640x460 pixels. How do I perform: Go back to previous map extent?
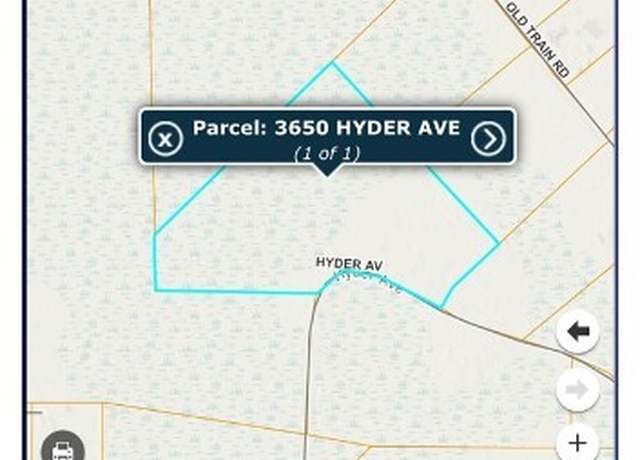coord(577,332)
